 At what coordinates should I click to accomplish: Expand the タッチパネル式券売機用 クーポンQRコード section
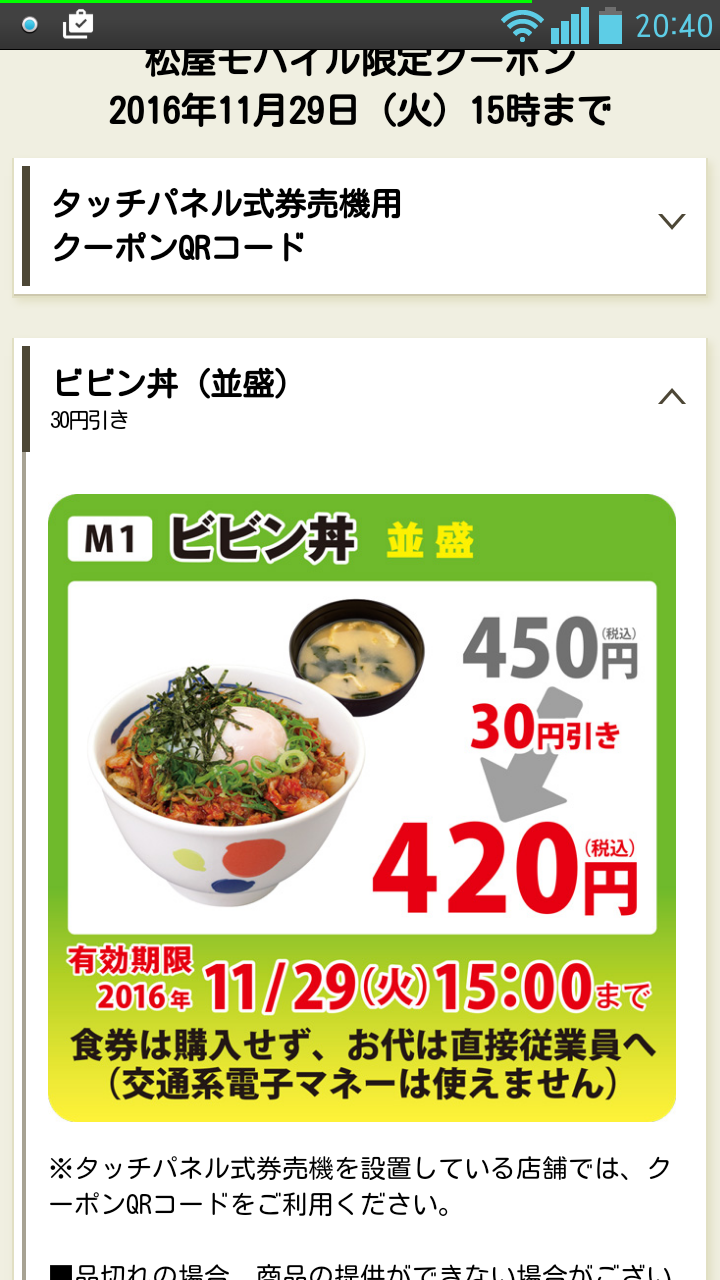click(671, 222)
